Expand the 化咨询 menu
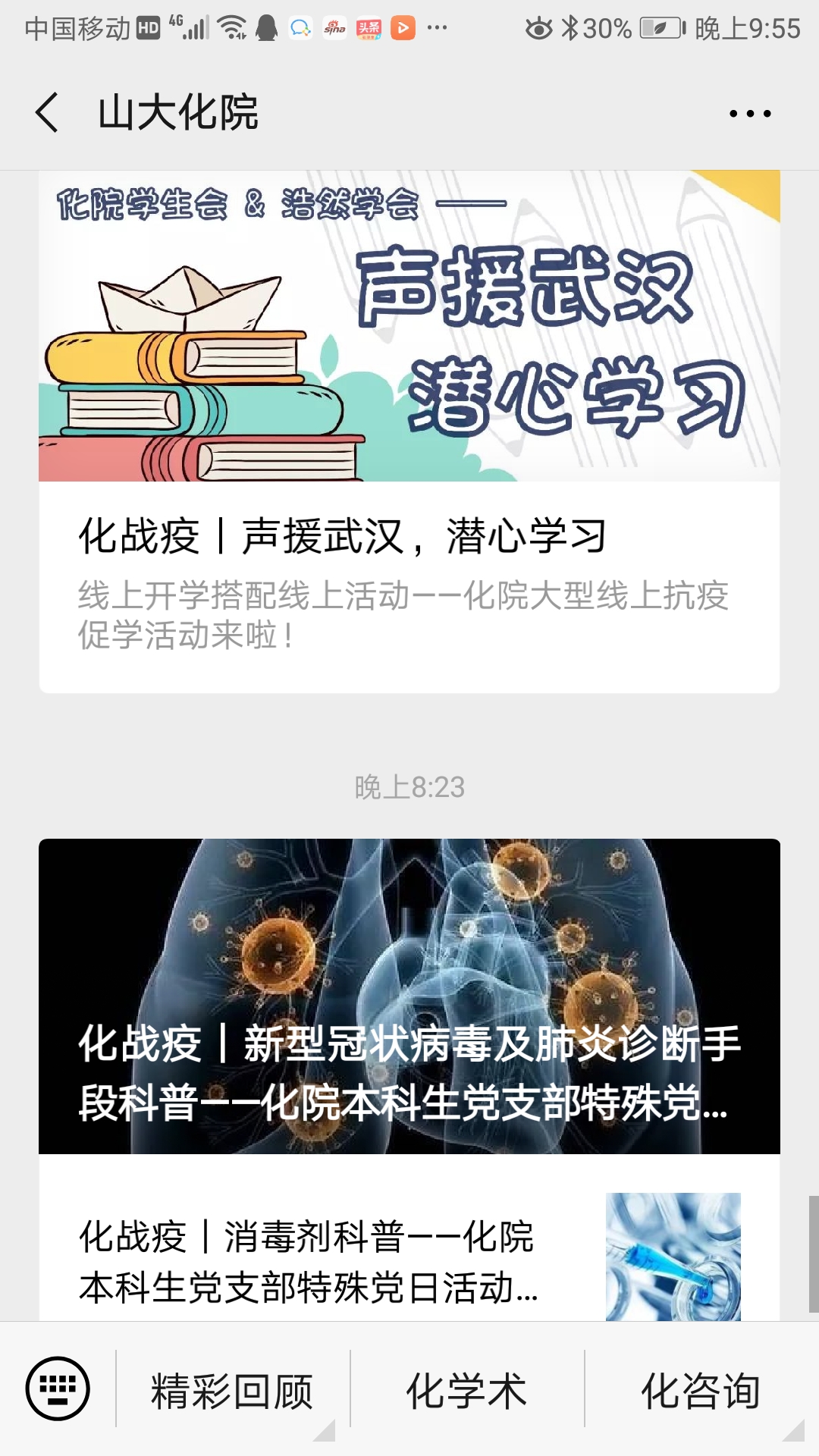Viewport: 819px width, 1456px height. [x=701, y=1391]
